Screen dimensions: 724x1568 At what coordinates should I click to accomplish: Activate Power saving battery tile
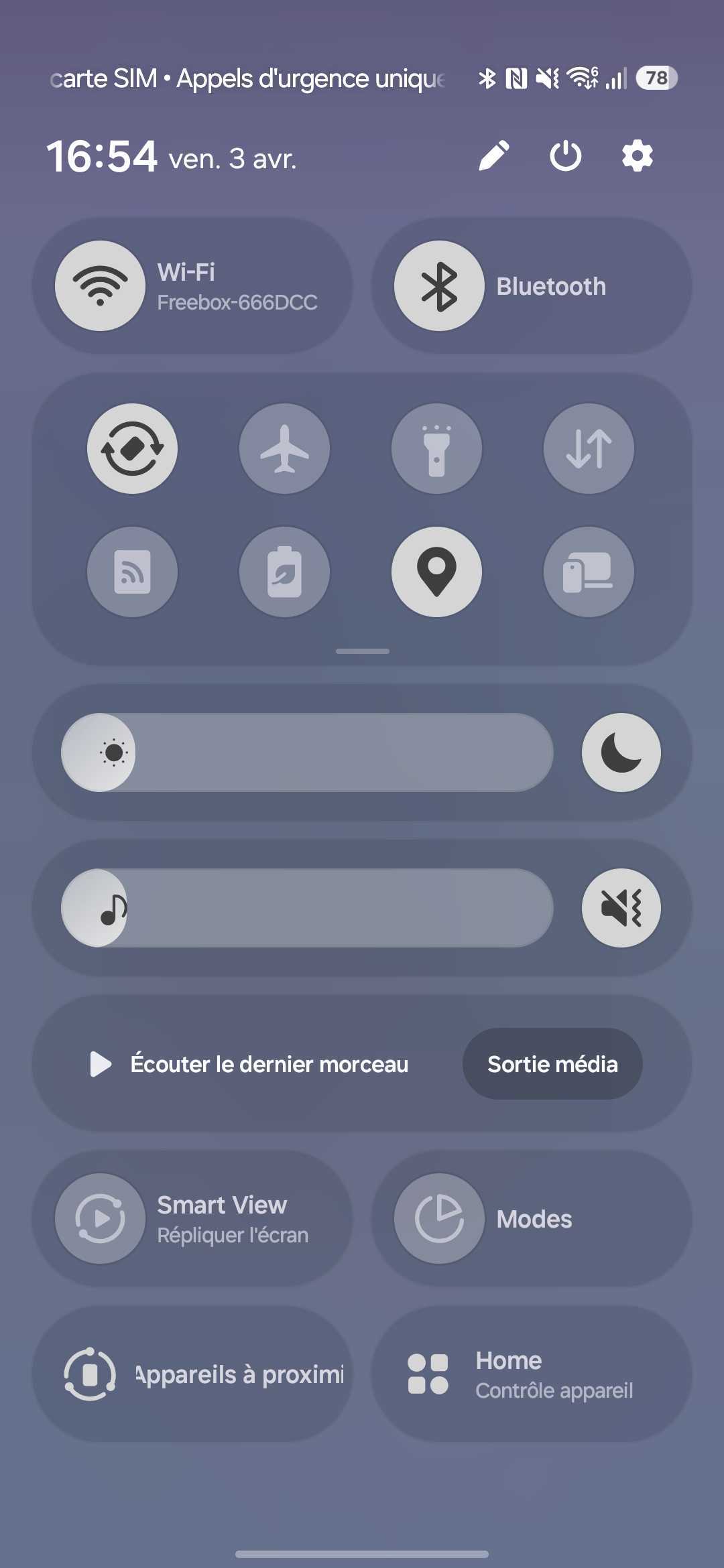(x=284, y=572)
